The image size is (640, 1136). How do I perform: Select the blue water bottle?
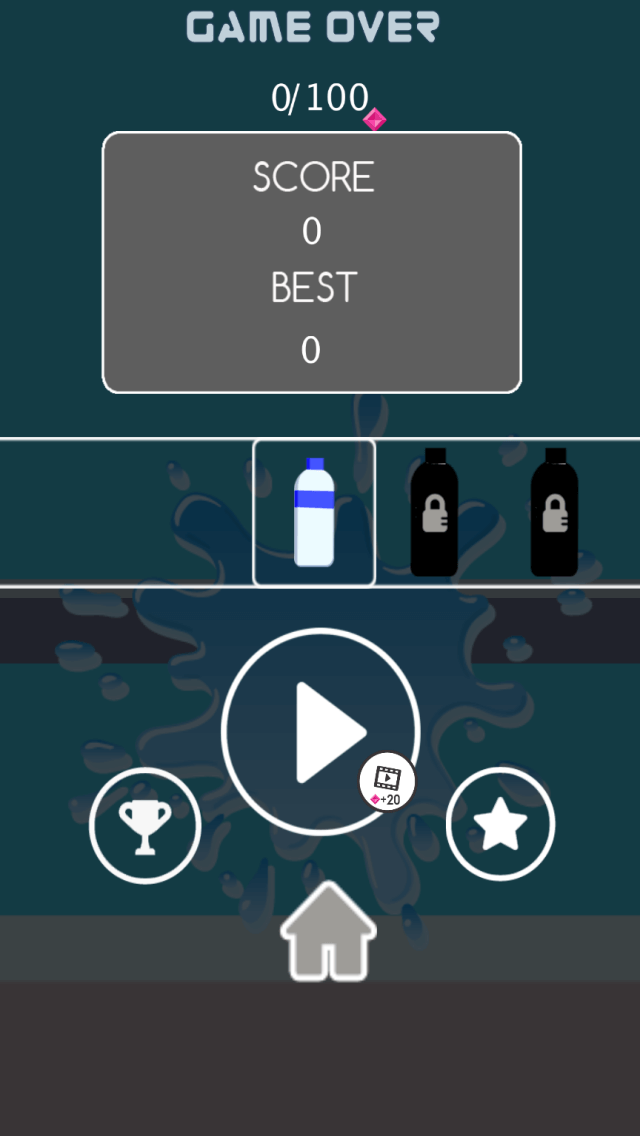[x=314, y=513]
